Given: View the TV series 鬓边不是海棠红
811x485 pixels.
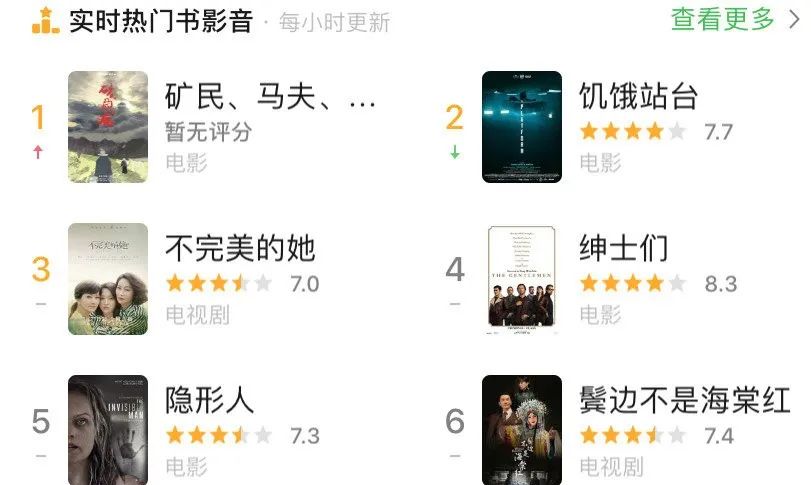Looking at the screenshot, I should pos(684,400).
